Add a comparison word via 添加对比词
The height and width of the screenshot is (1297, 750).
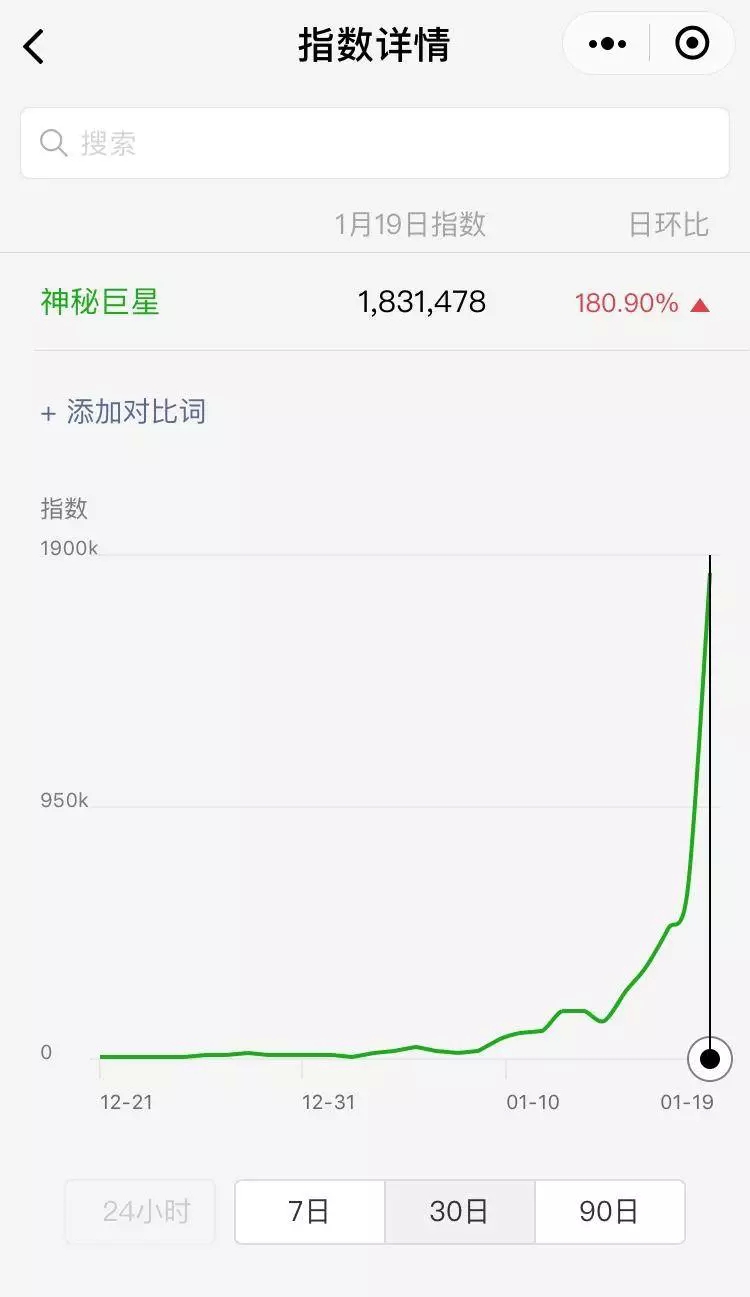click(x=124, y=412)
